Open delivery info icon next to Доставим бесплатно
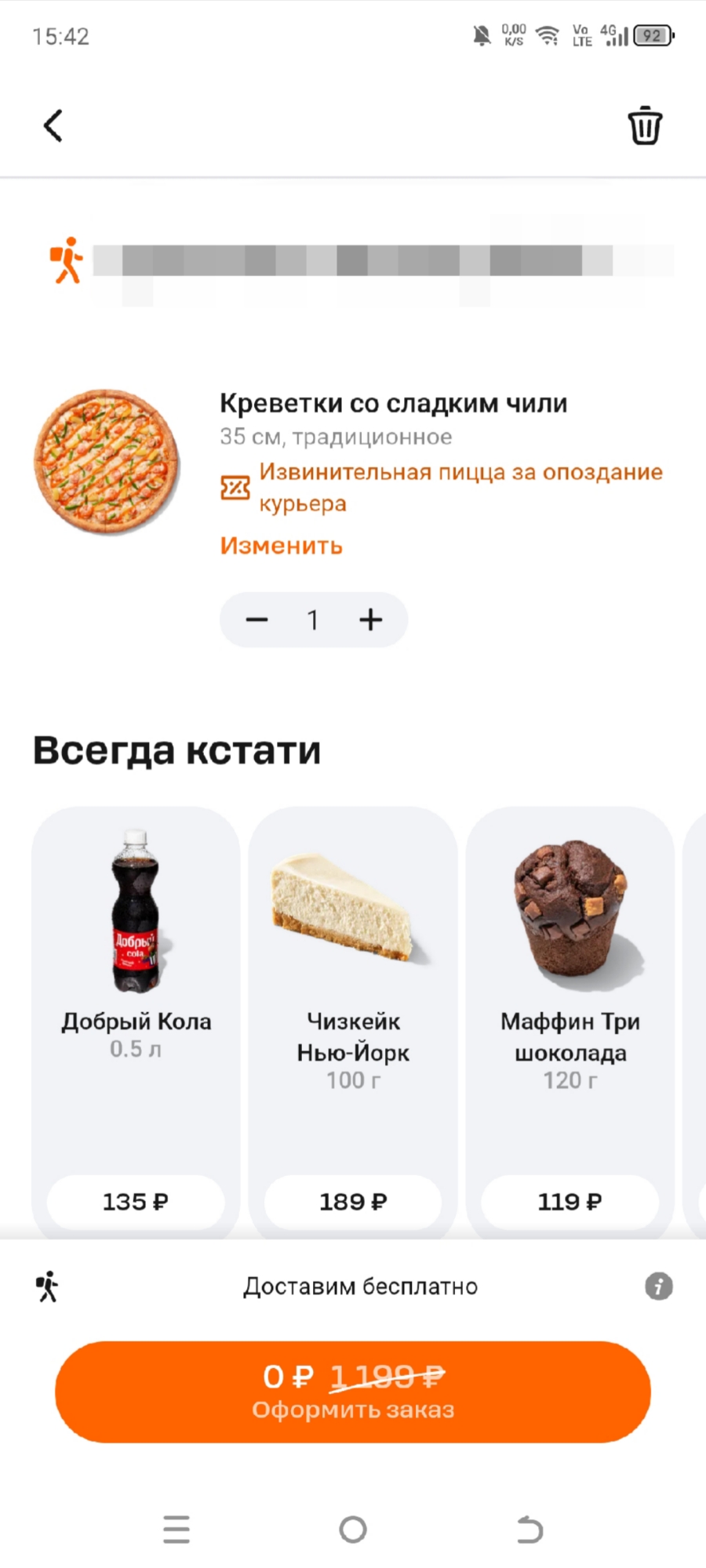 point(659,1287)
